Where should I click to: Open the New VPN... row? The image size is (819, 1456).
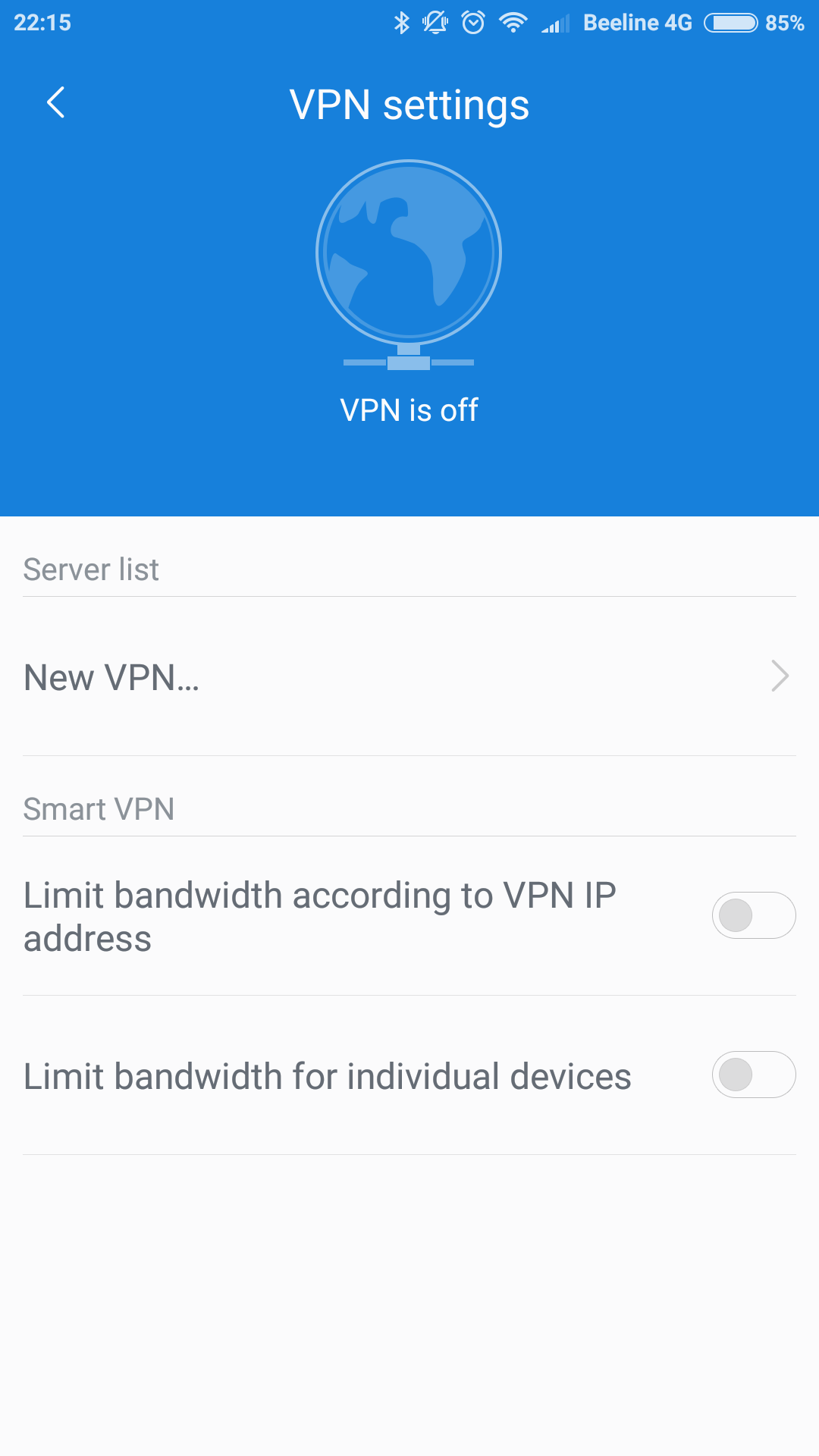(409, 676)
